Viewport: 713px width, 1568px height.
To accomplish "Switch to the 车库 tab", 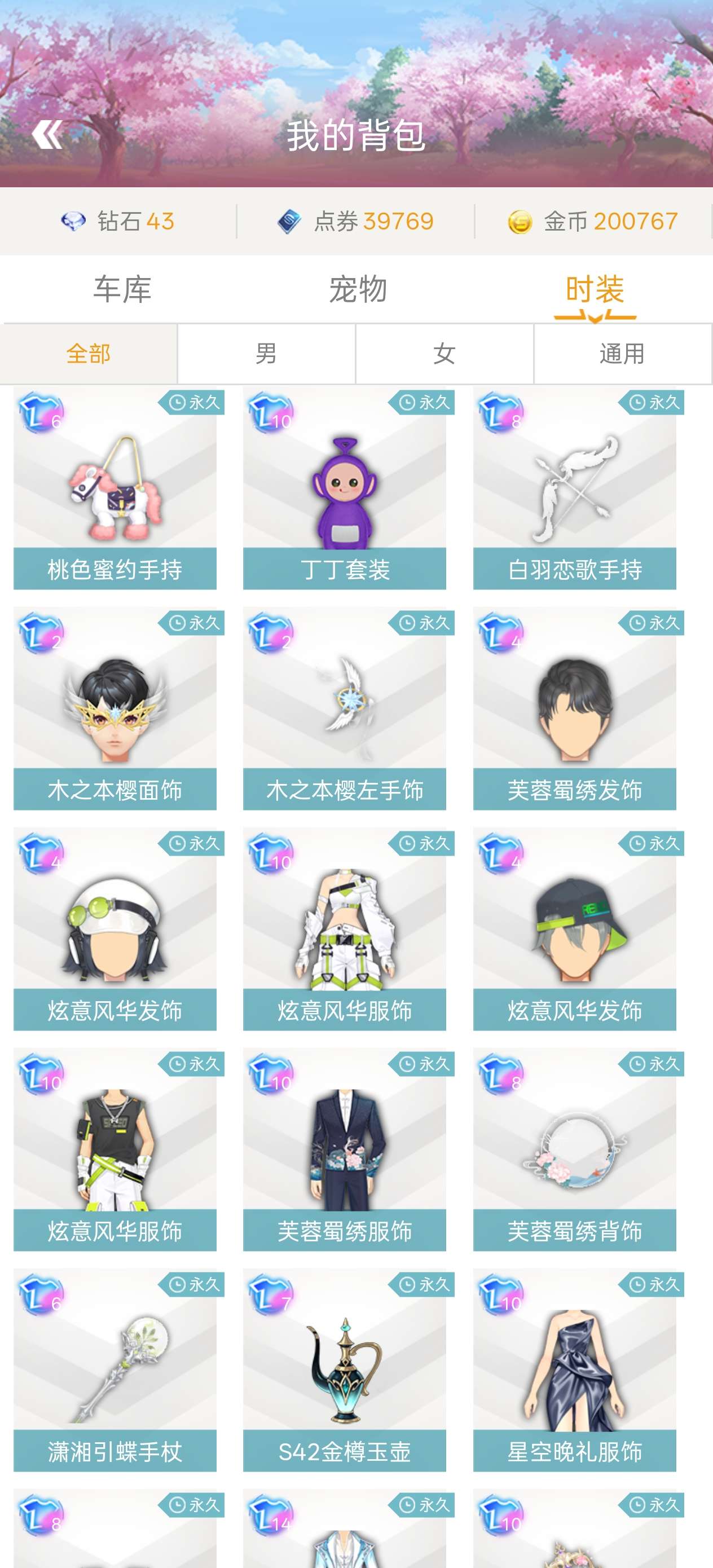I will tap(122, 289).
